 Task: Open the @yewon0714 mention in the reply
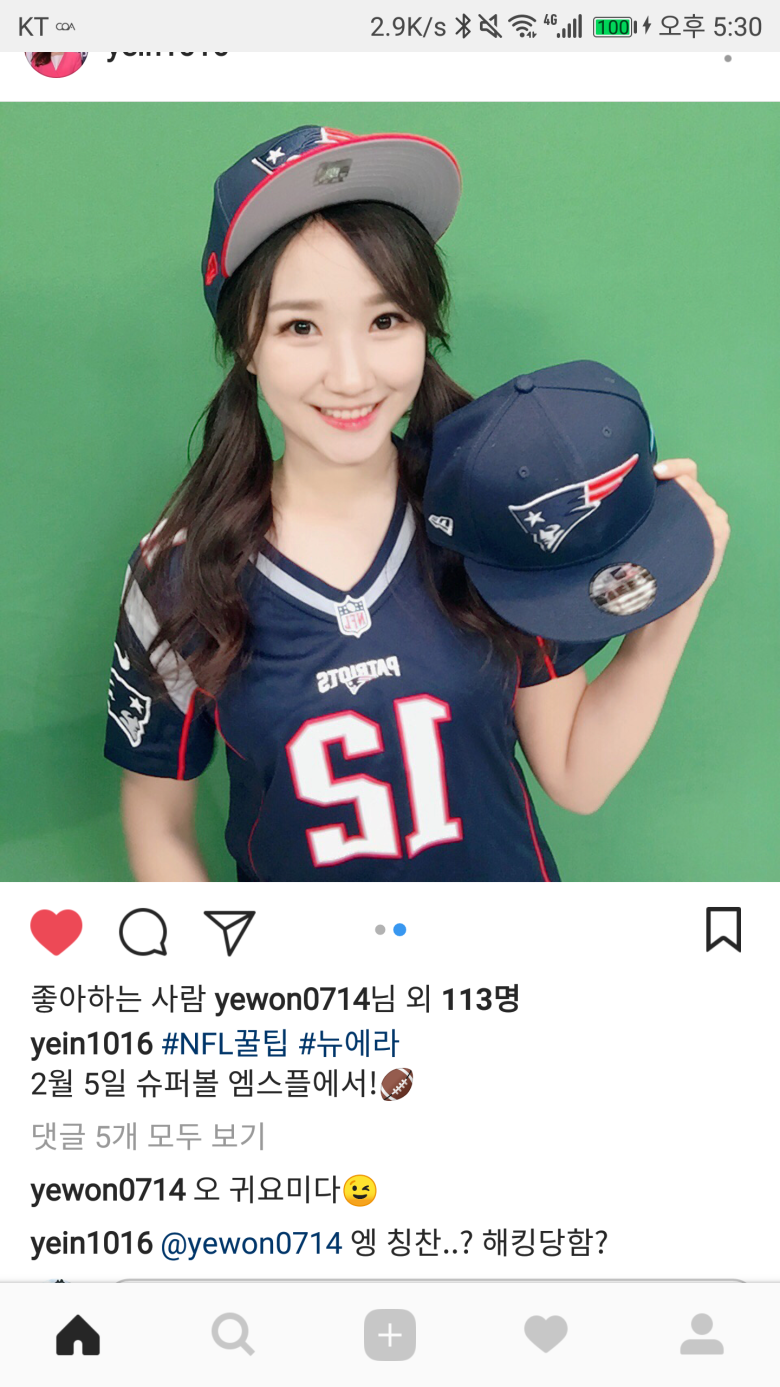pos(251,1244)
